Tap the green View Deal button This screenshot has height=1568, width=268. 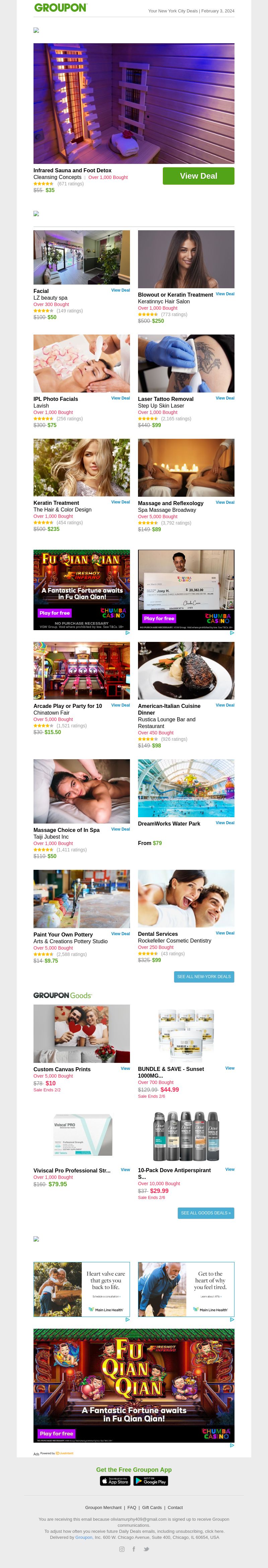click(x=198, y=176)
